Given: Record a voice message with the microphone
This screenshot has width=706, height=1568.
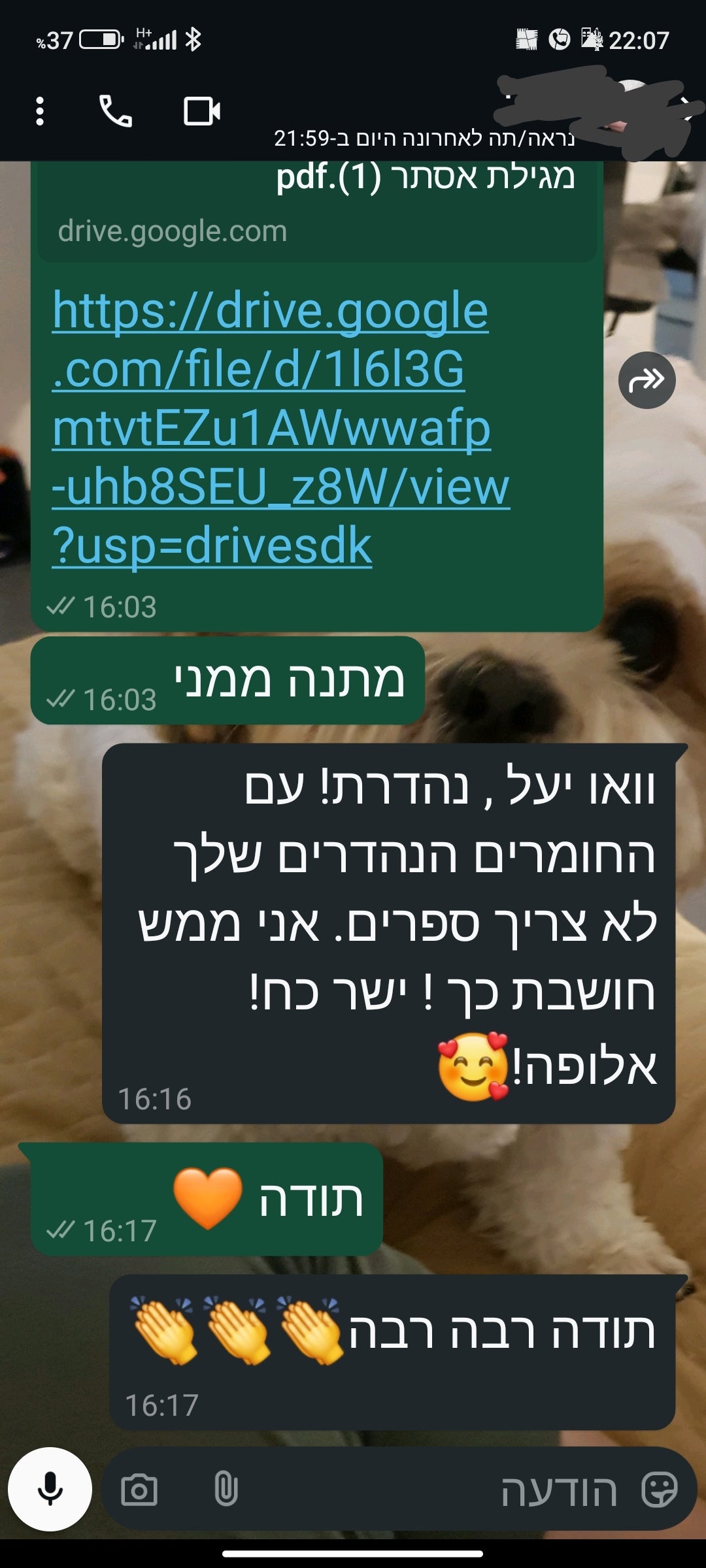Looking at the screenshot, I should 50,1489.
